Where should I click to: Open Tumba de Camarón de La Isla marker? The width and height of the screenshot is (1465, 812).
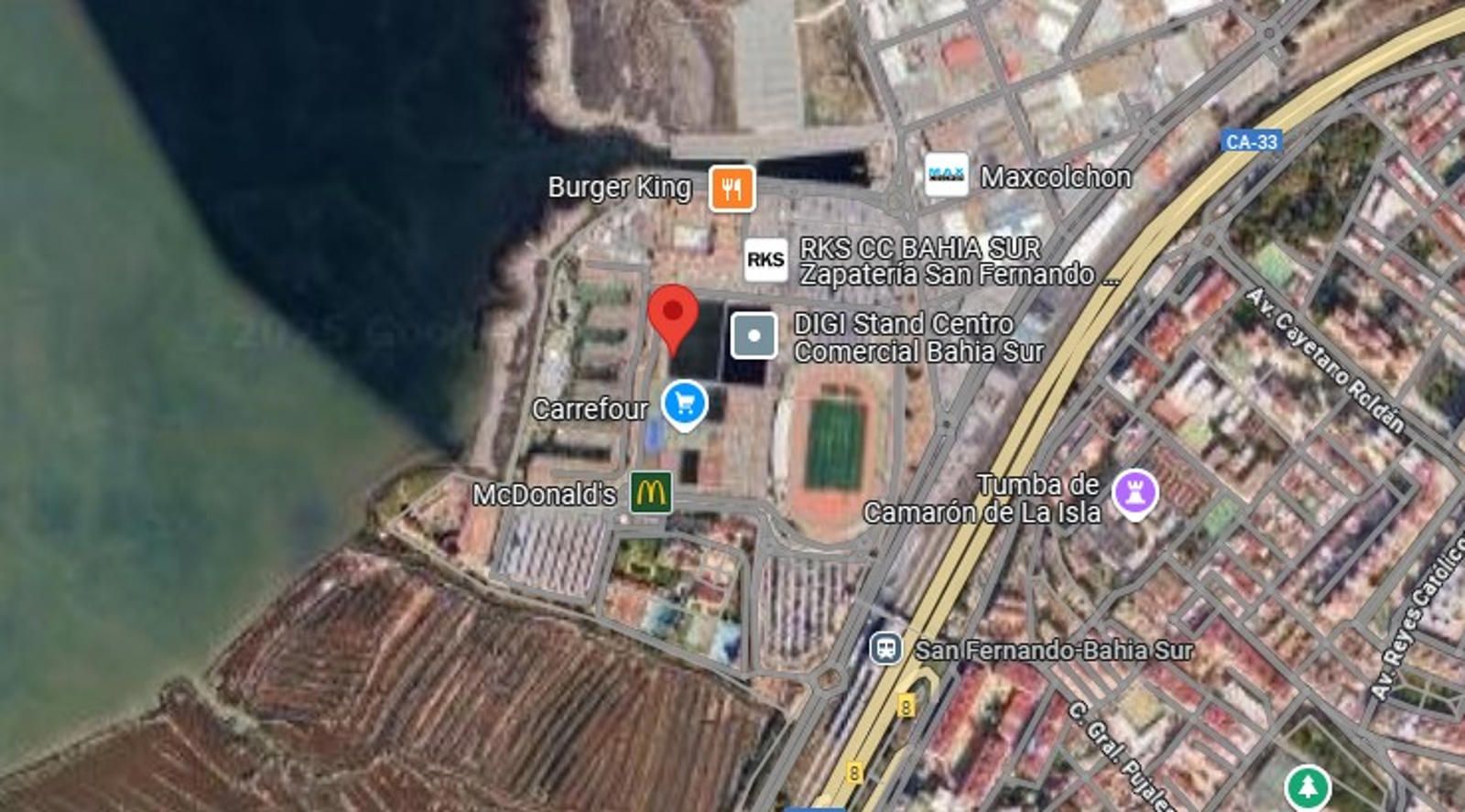point(1134,493)
